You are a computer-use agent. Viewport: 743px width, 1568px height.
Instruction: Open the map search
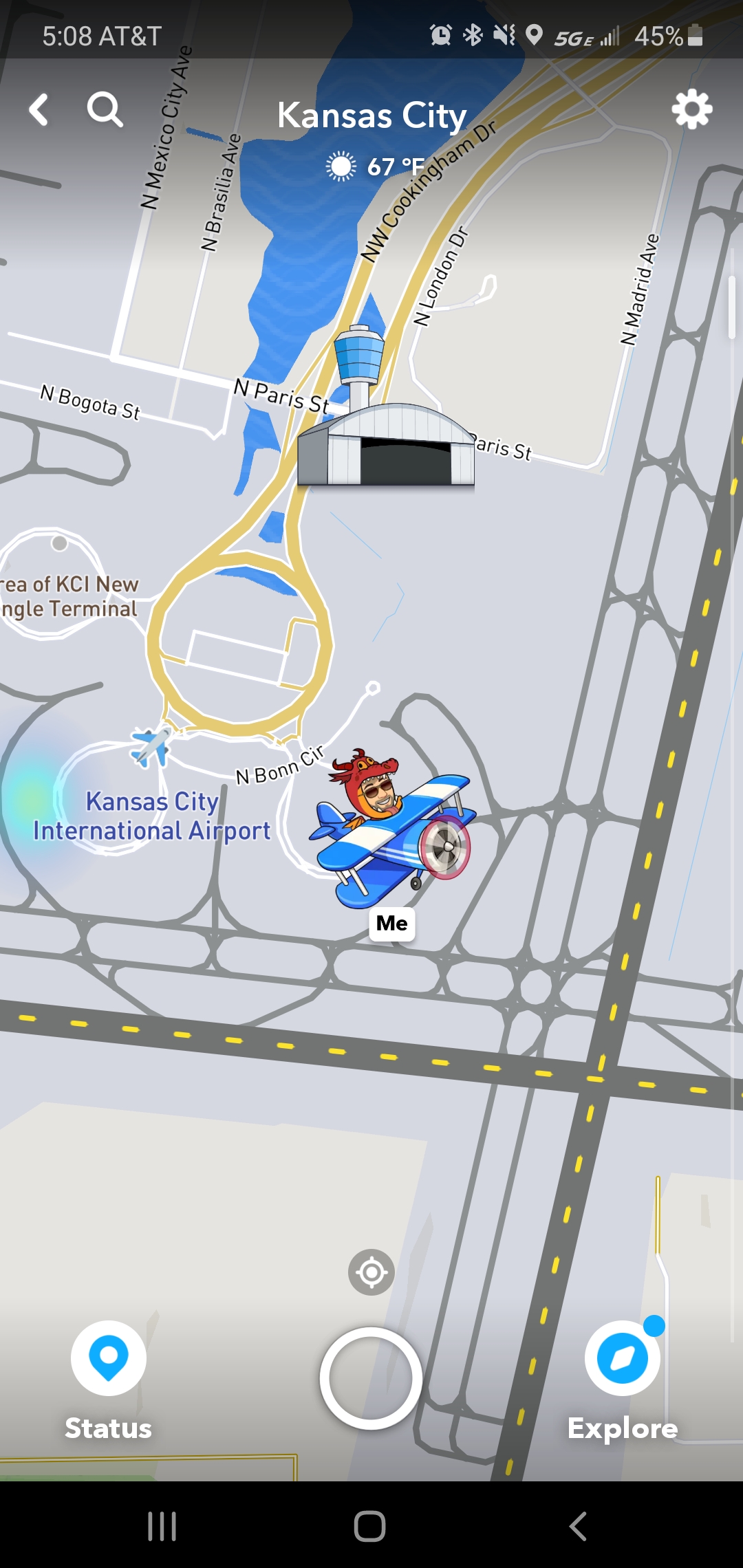(105, 110)
